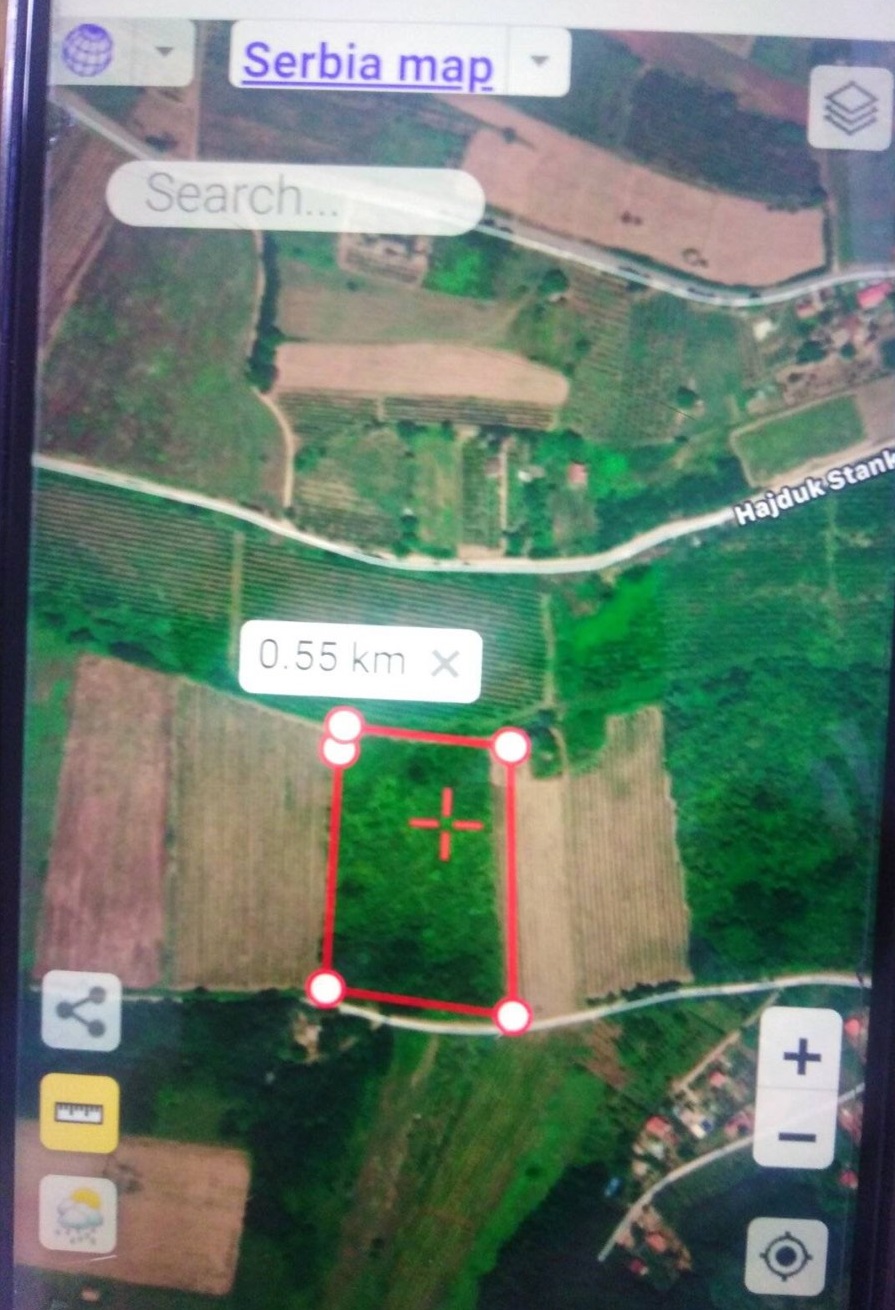Tap the Search field
Screen dimensions: 895x1310
[x=295, y=195]
